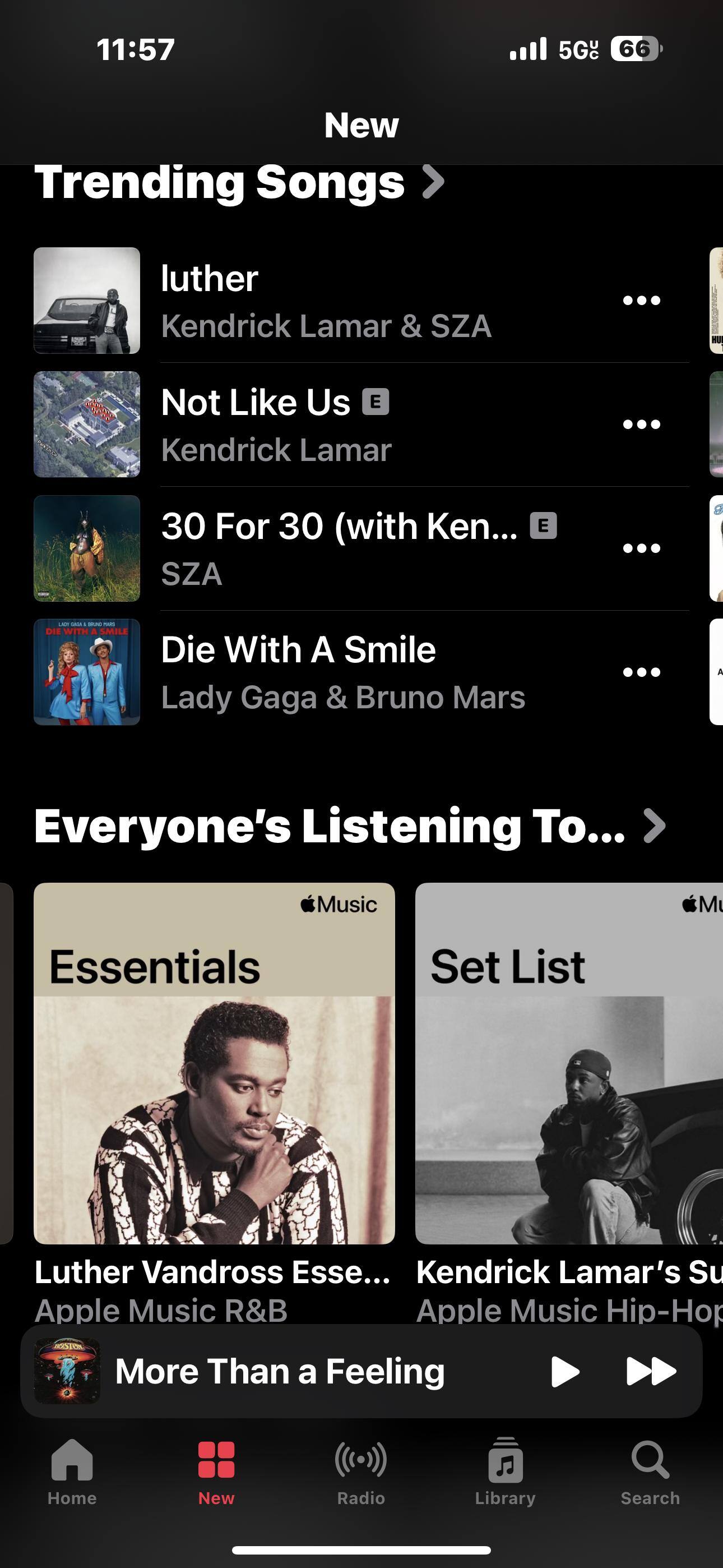This screenshot has height=1568, width=723.
Task: Open more options for 30 For 30
Action: (x=641, y=548)
